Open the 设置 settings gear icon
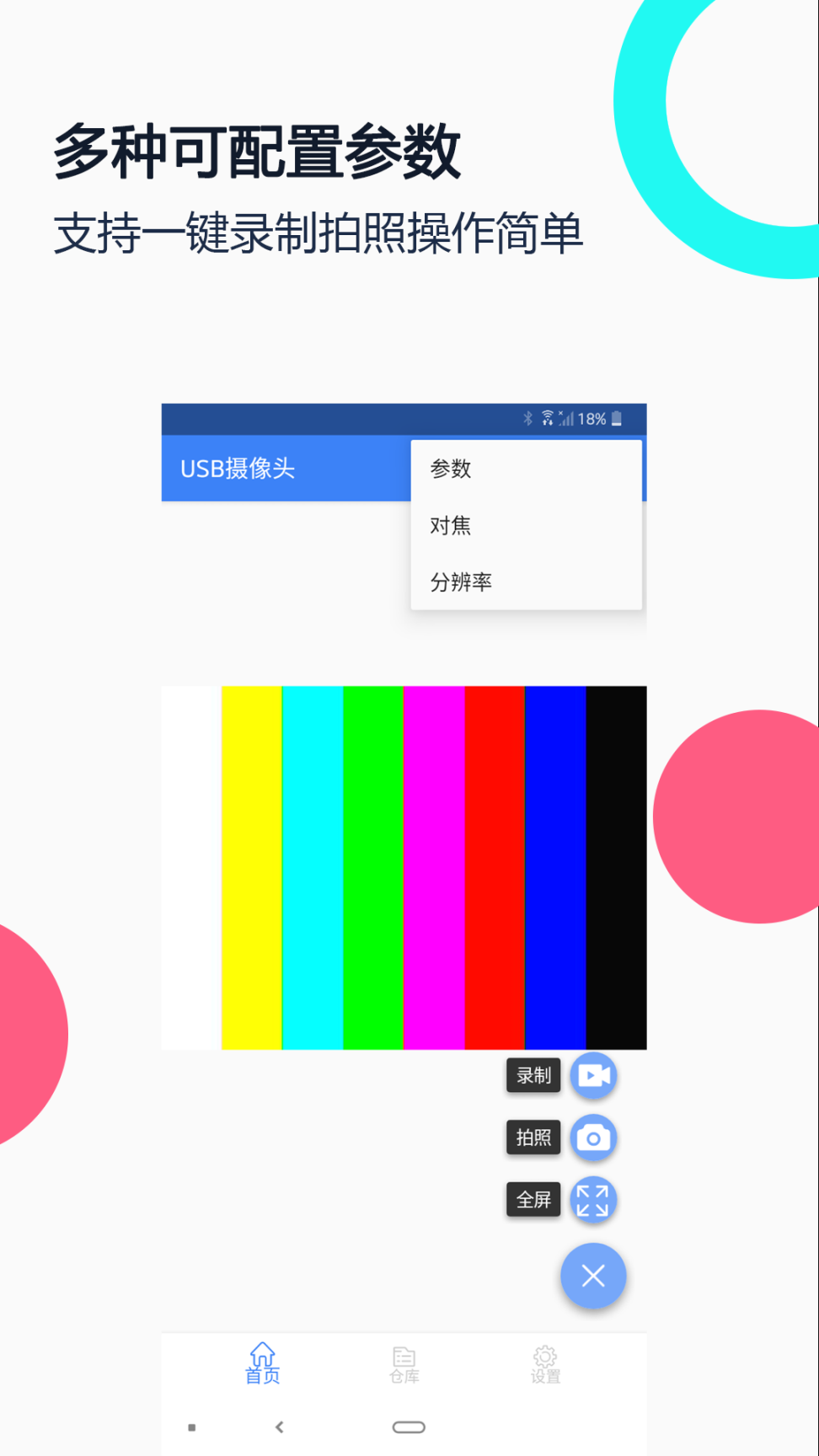Screen dimensions: 819x1456 click(x=545, y=1356)
